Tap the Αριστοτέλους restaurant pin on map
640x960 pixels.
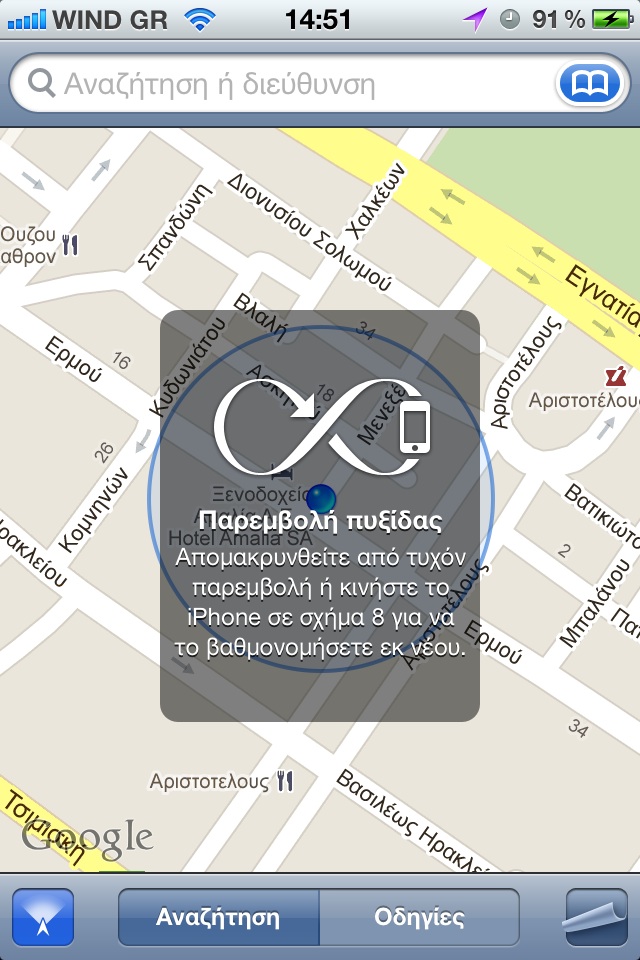(x=286, y=780)
